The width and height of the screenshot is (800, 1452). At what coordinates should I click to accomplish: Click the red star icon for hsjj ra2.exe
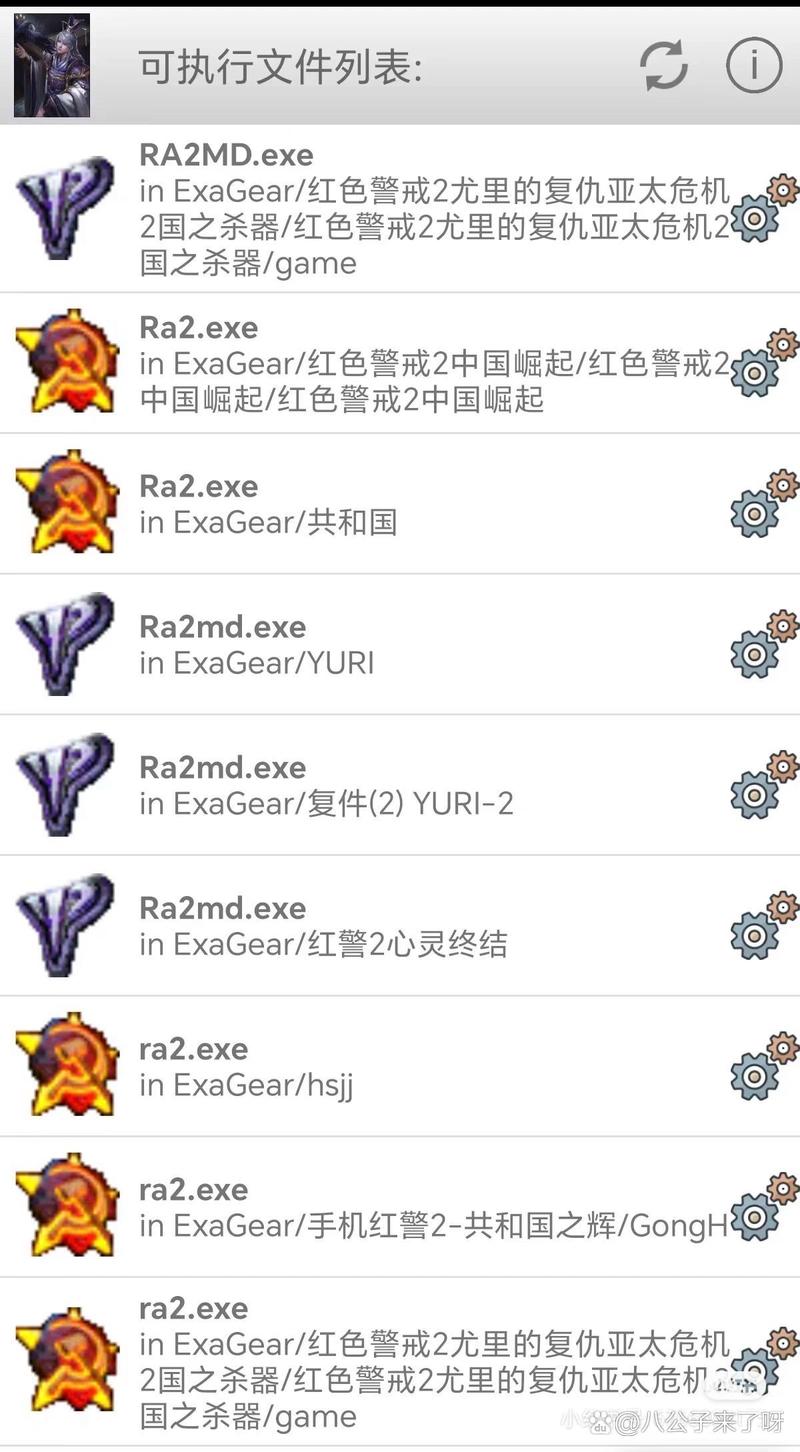pos(62,1064)
